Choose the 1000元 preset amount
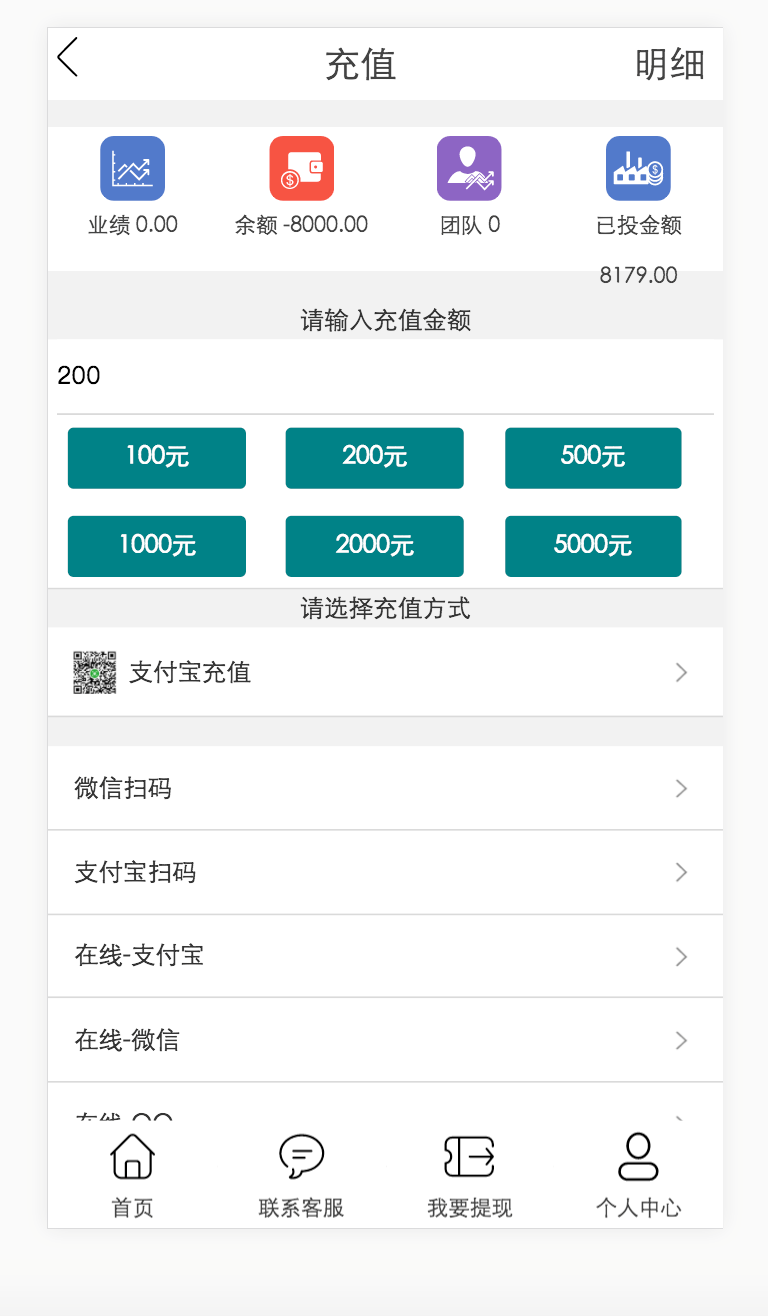The image size is (768, 1316). (157, 546)
